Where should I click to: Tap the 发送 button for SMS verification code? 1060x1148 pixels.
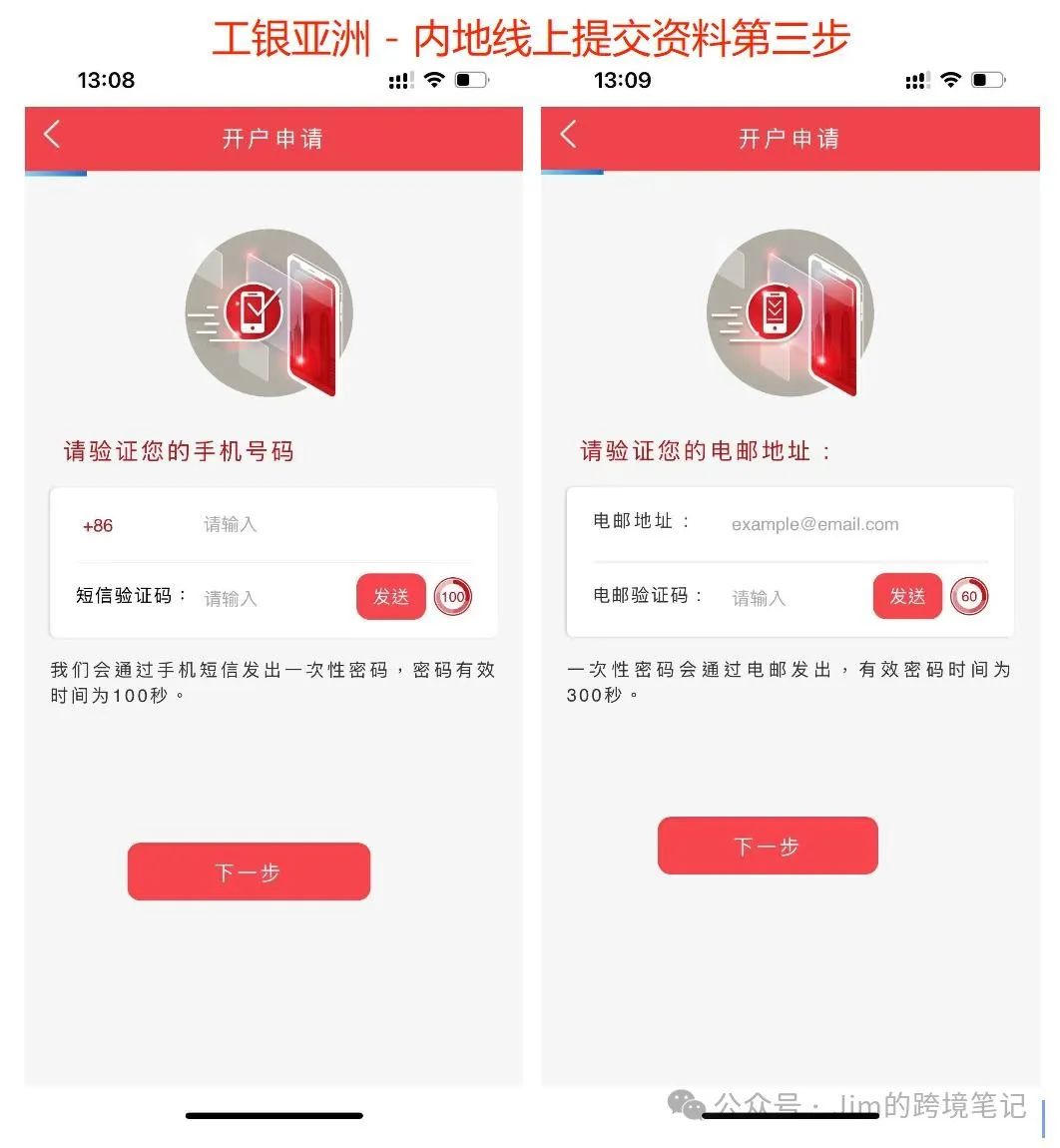pyautogui.click(x=390, y=596)
